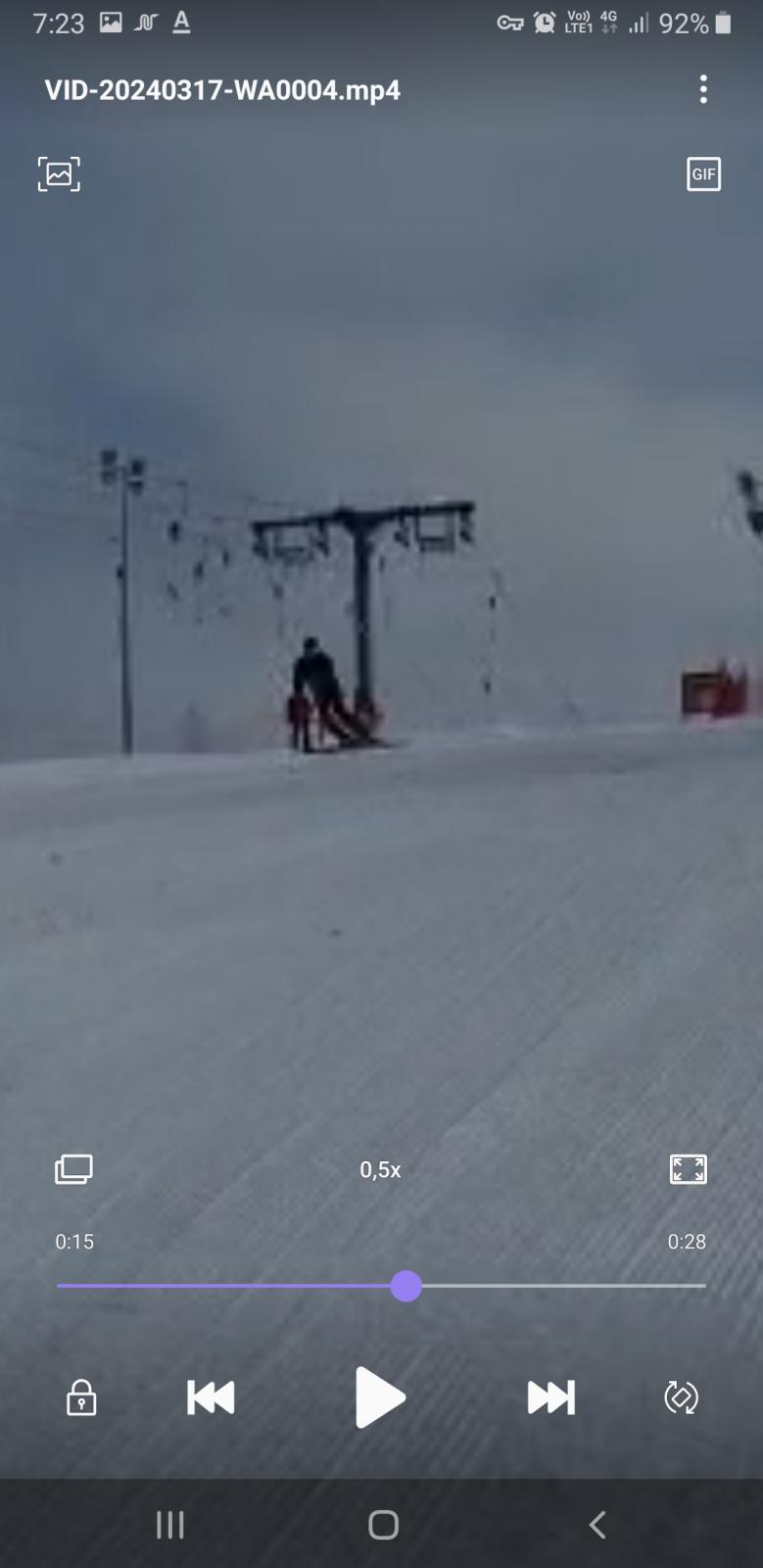Open recent apps from navigation bar
This screenshot has width=763, height=1568.
click(169, 1525)
